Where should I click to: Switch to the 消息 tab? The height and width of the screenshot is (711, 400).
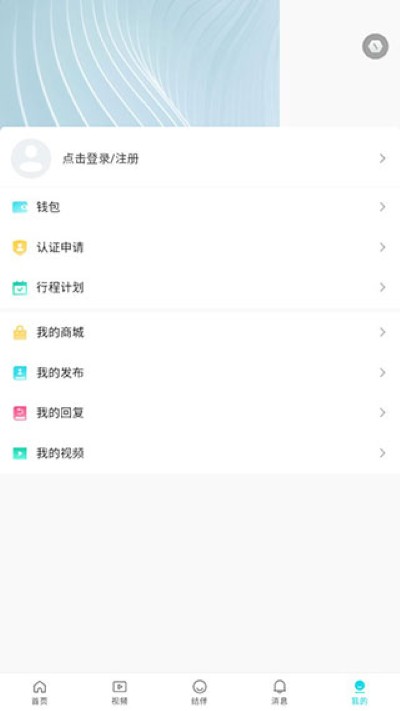click(280, 692)
